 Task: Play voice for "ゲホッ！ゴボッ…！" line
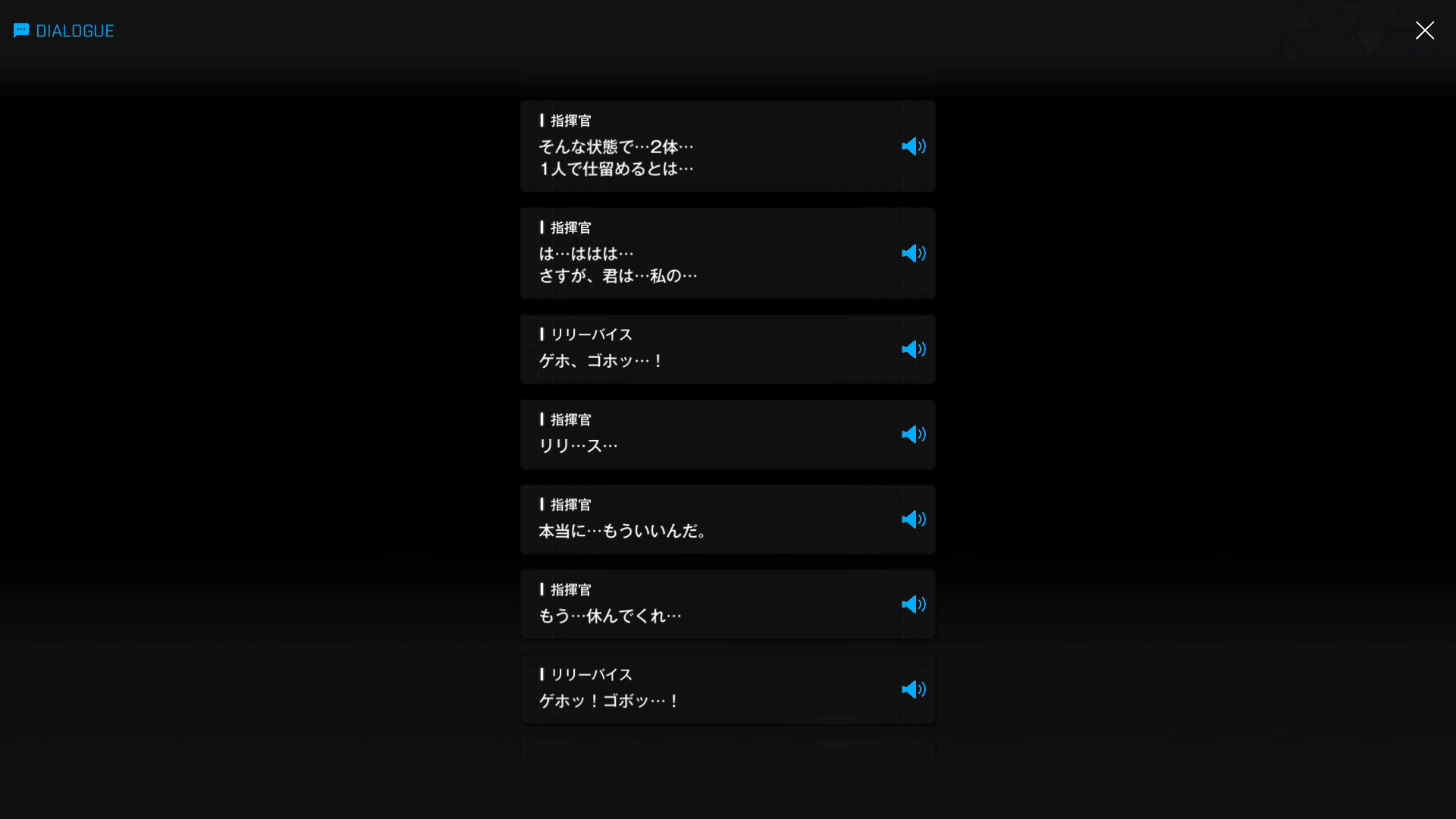[913, 689]
